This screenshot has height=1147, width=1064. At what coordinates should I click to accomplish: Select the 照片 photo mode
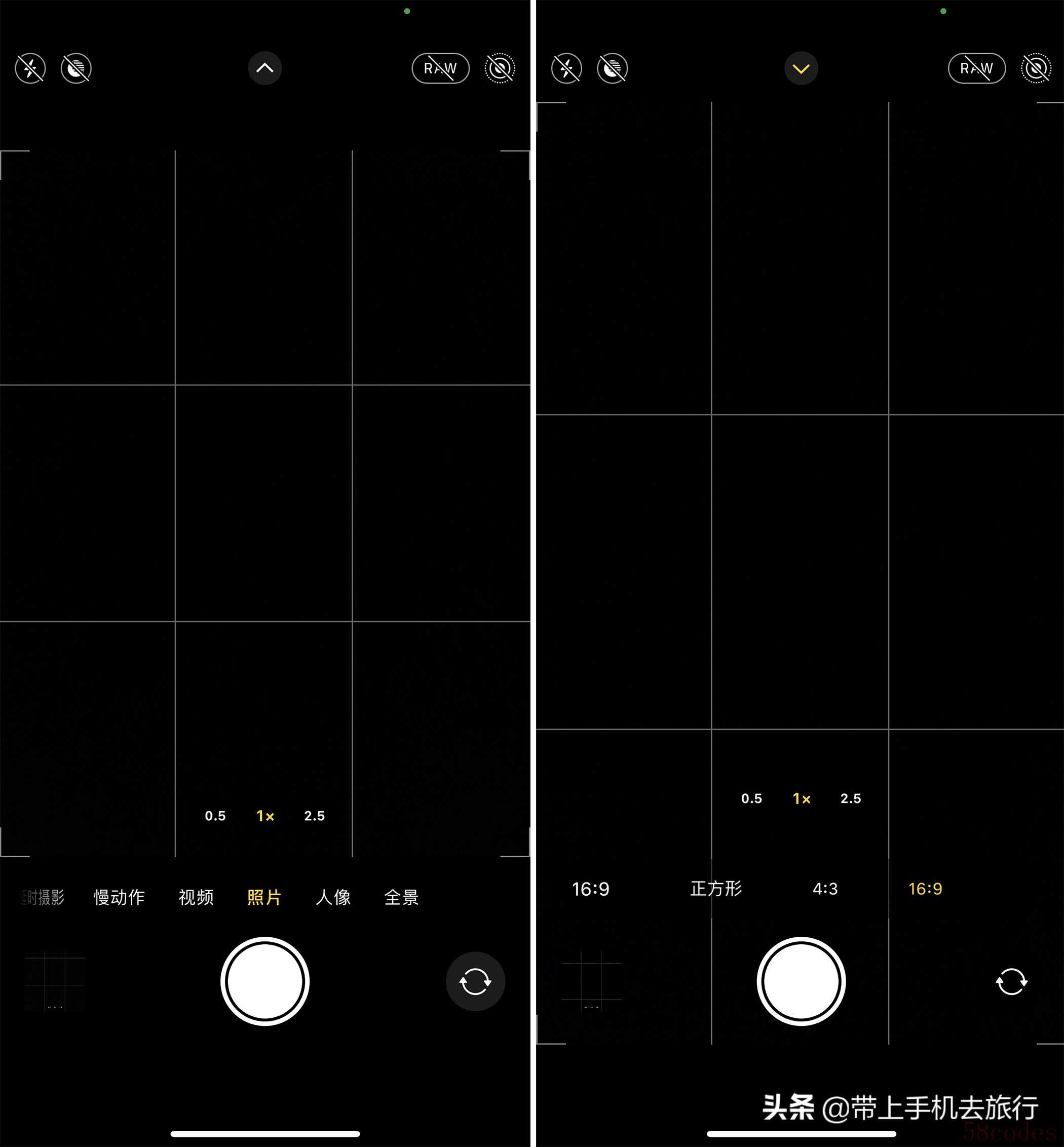tap(264, 897)
